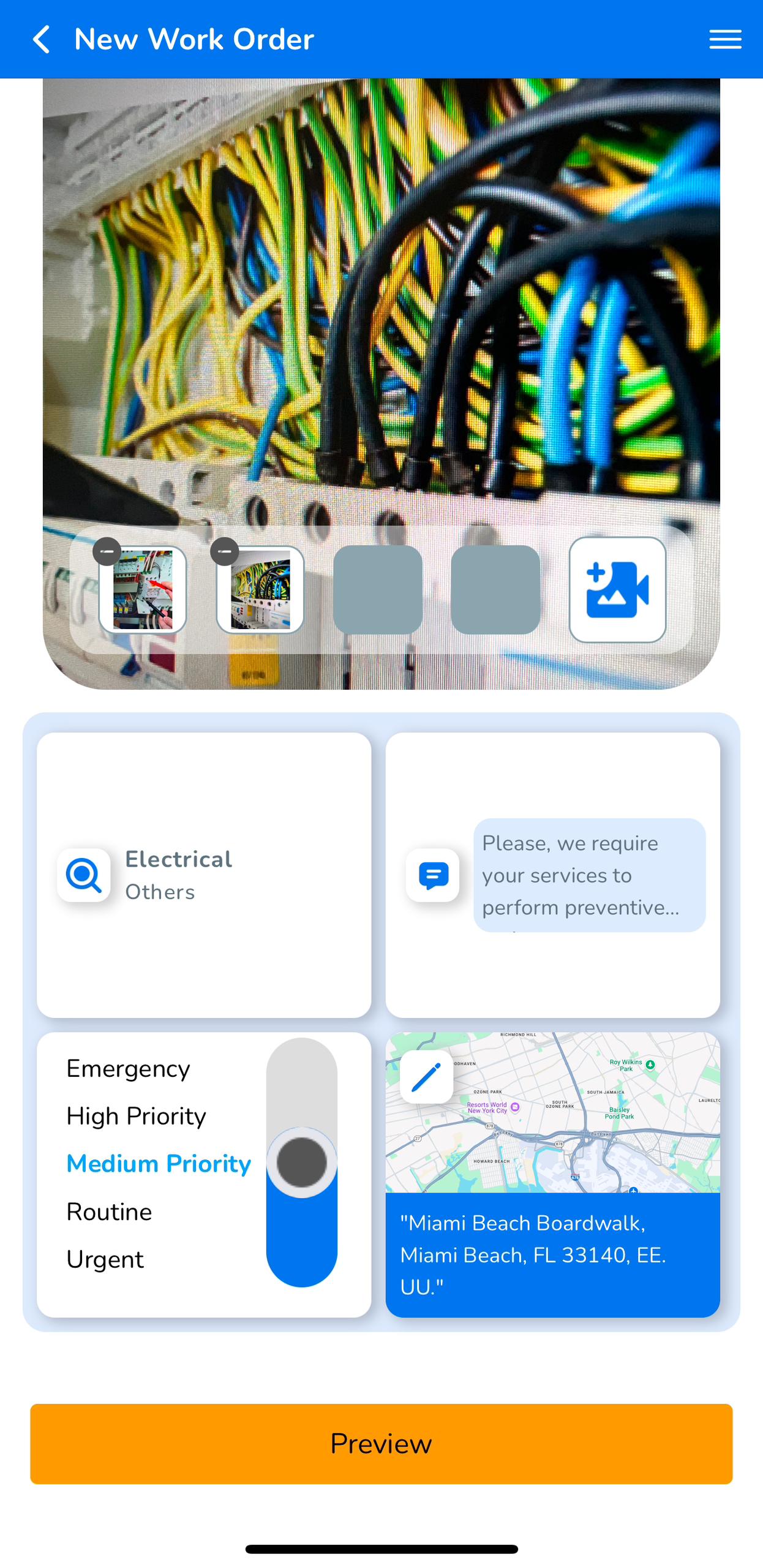Viewport: 763px width, 1568px height.
Task: Select Emergency priority
Action: click(128, 1069)
